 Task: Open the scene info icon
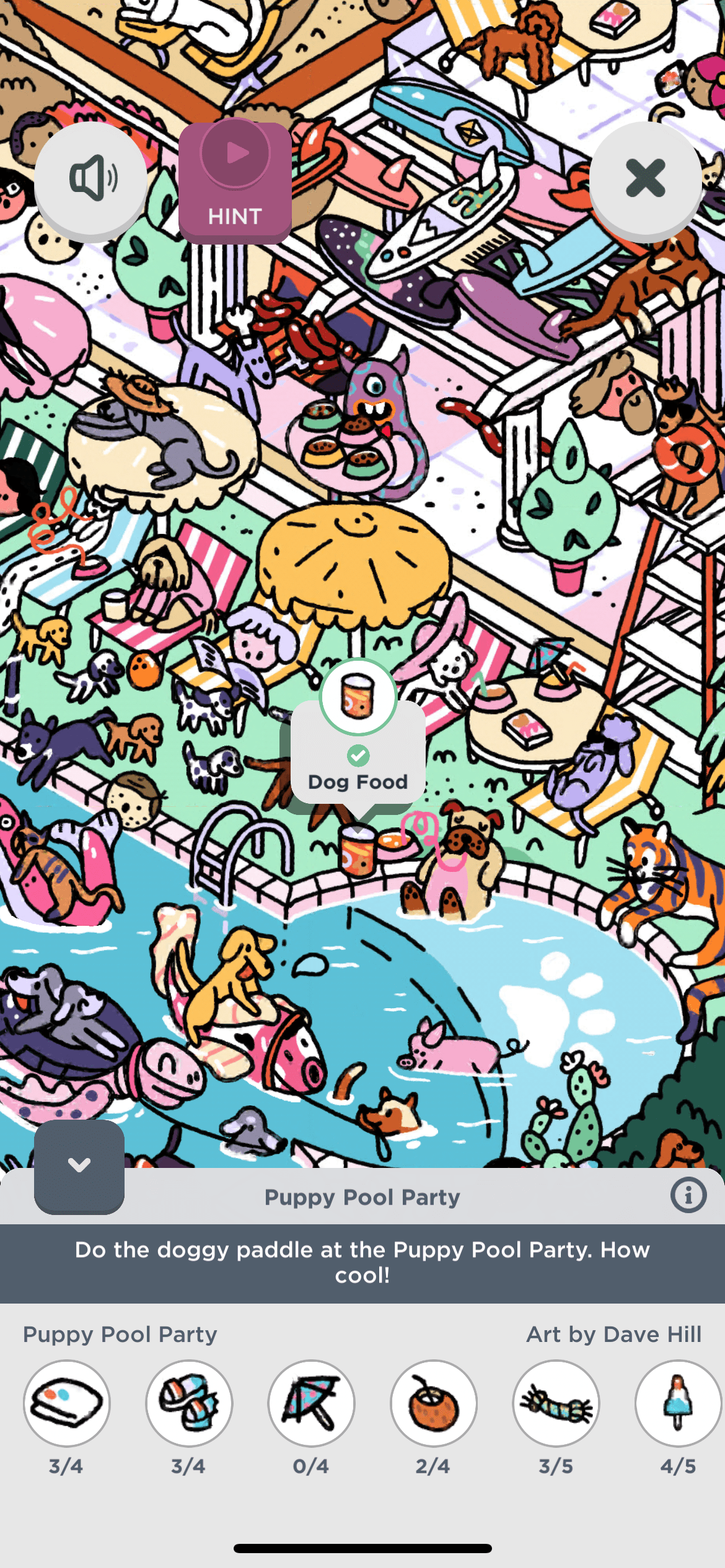coord(688,1195)
